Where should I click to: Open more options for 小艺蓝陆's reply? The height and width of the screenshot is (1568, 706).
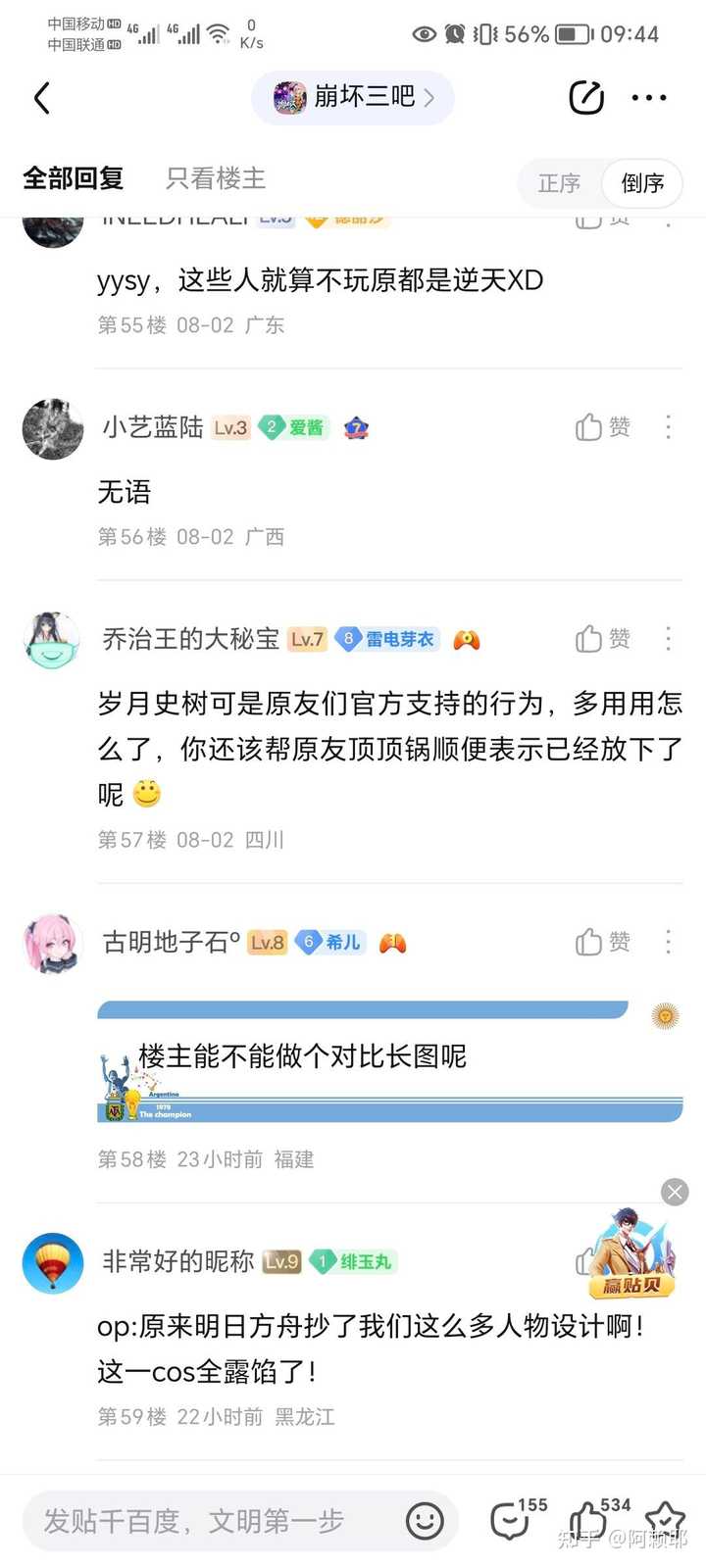point(669,427)
